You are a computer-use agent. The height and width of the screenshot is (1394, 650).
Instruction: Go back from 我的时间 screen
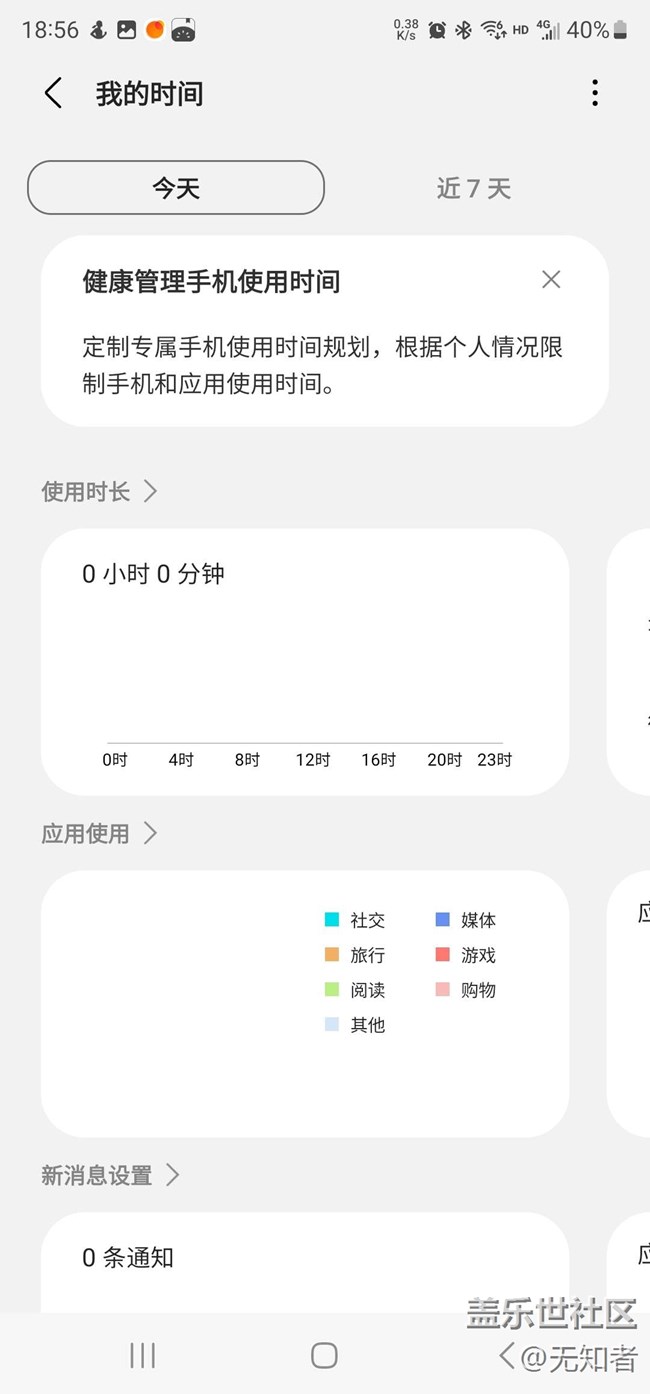click(x=53, y=94)
